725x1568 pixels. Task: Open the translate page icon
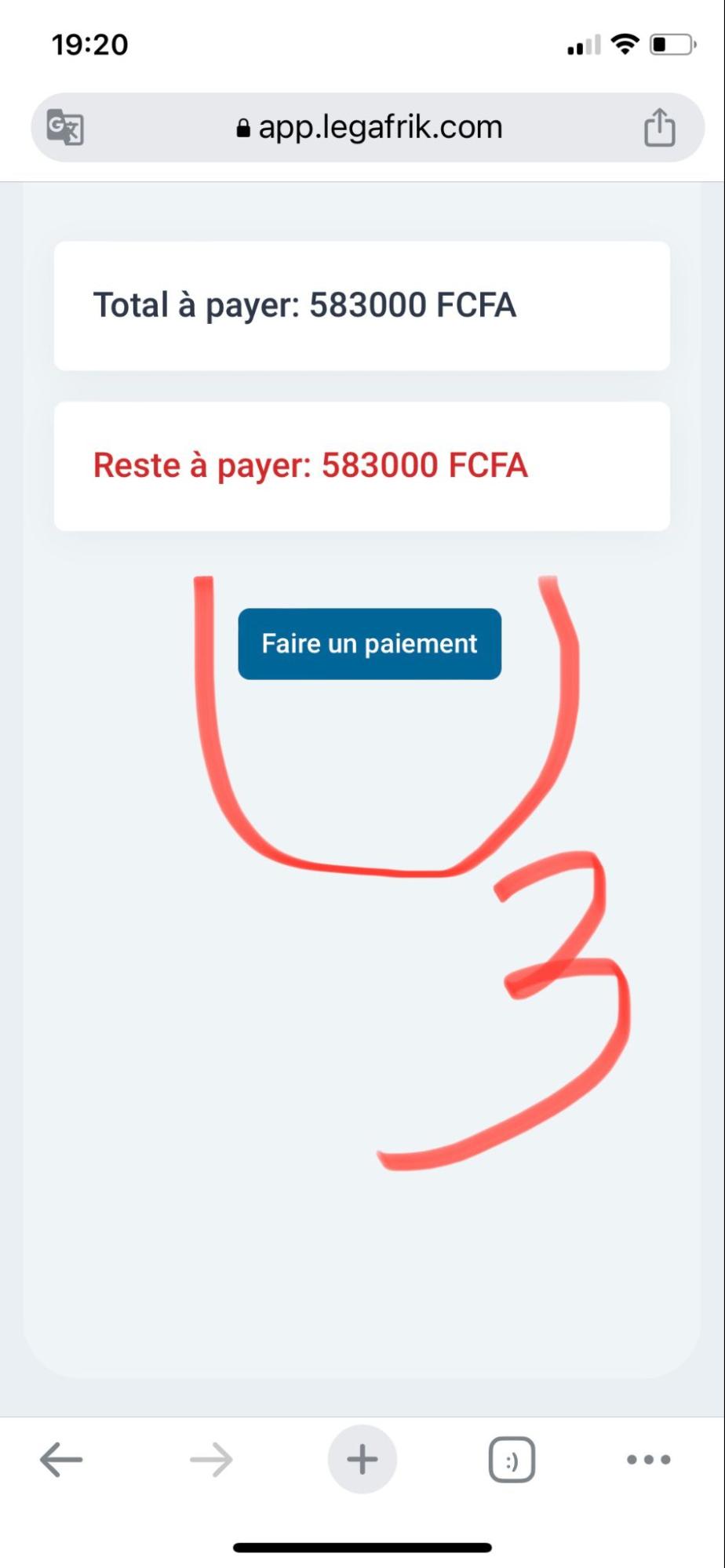(65, 127)
